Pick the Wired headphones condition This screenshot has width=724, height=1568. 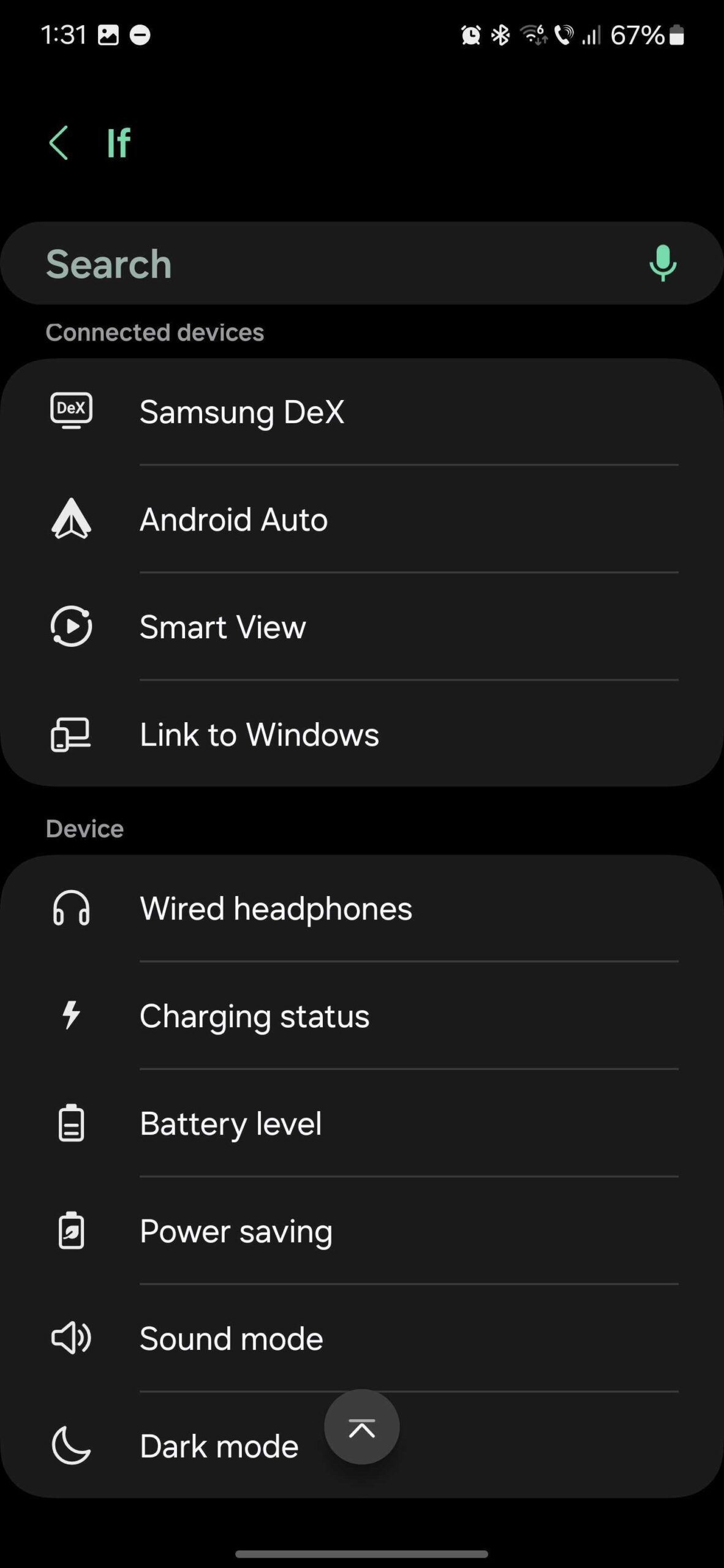[361, 908]
